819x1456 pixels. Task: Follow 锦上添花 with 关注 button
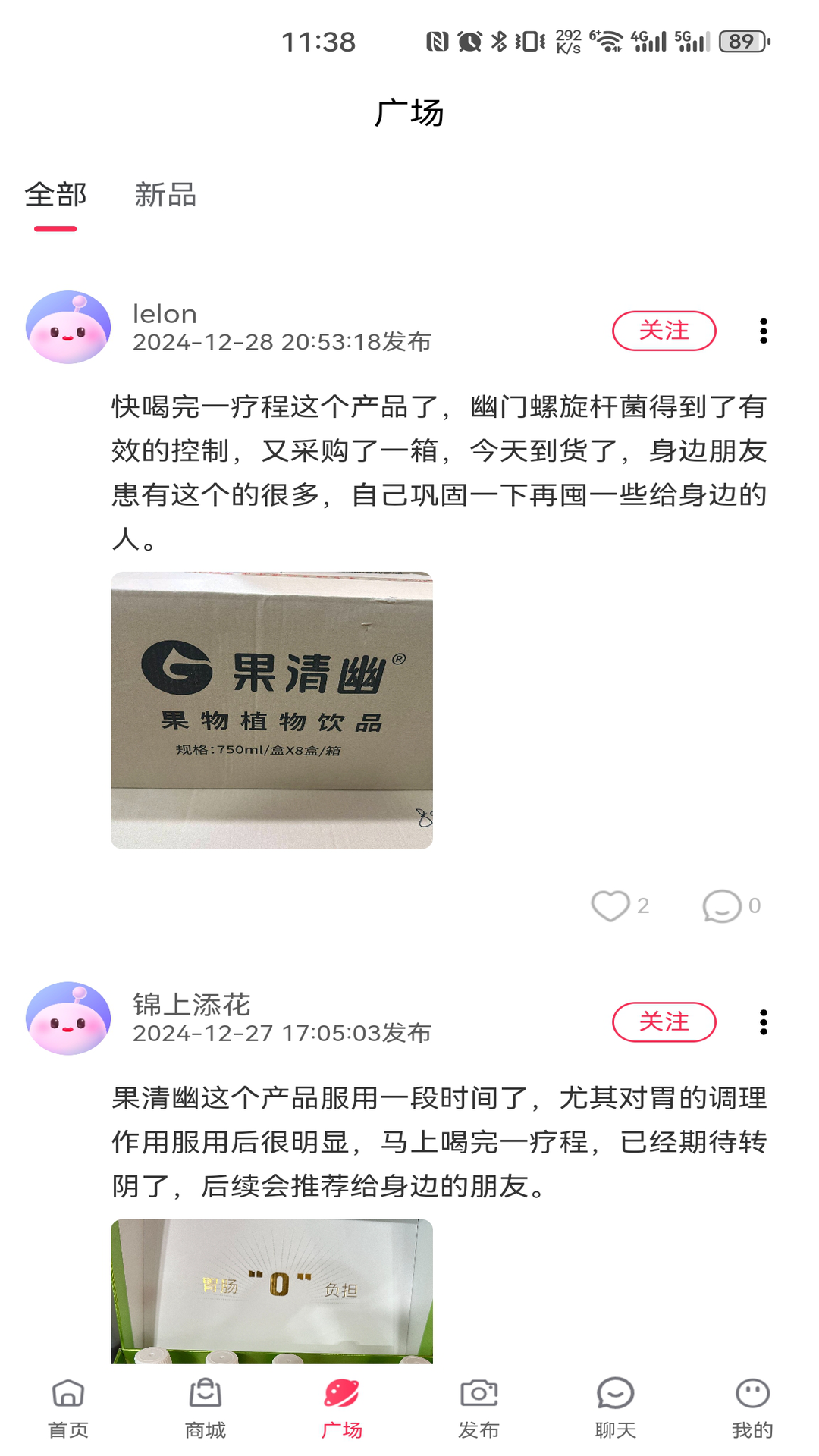pyautogui.click(x=664, y=1022)
